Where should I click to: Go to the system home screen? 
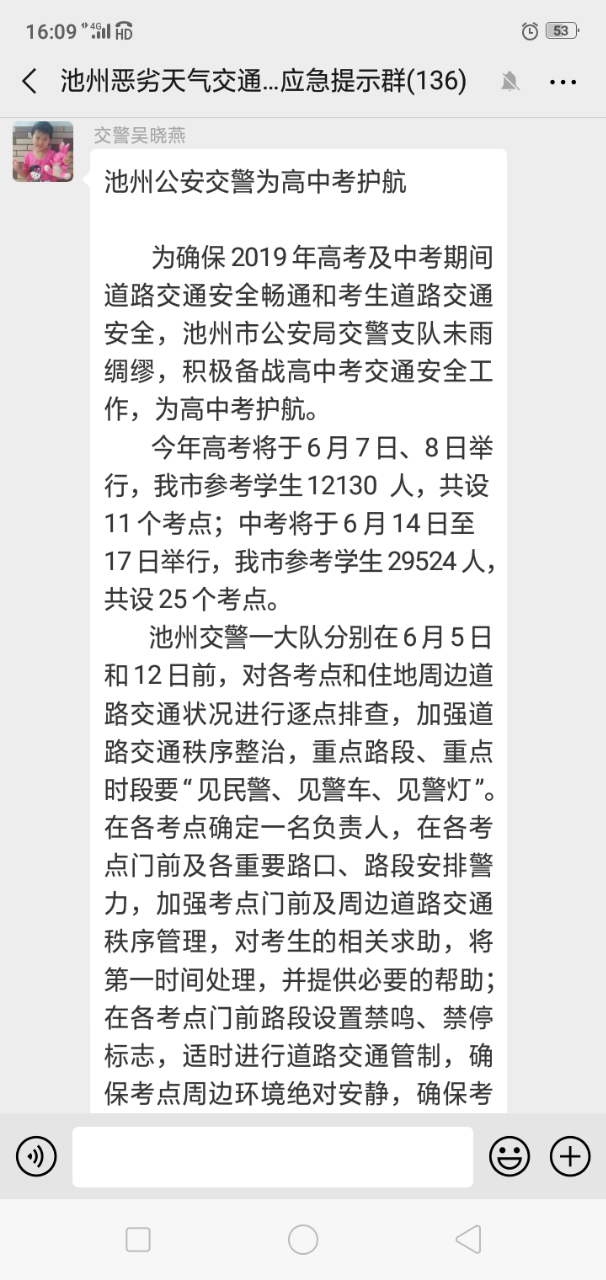tap(303, 1240)
